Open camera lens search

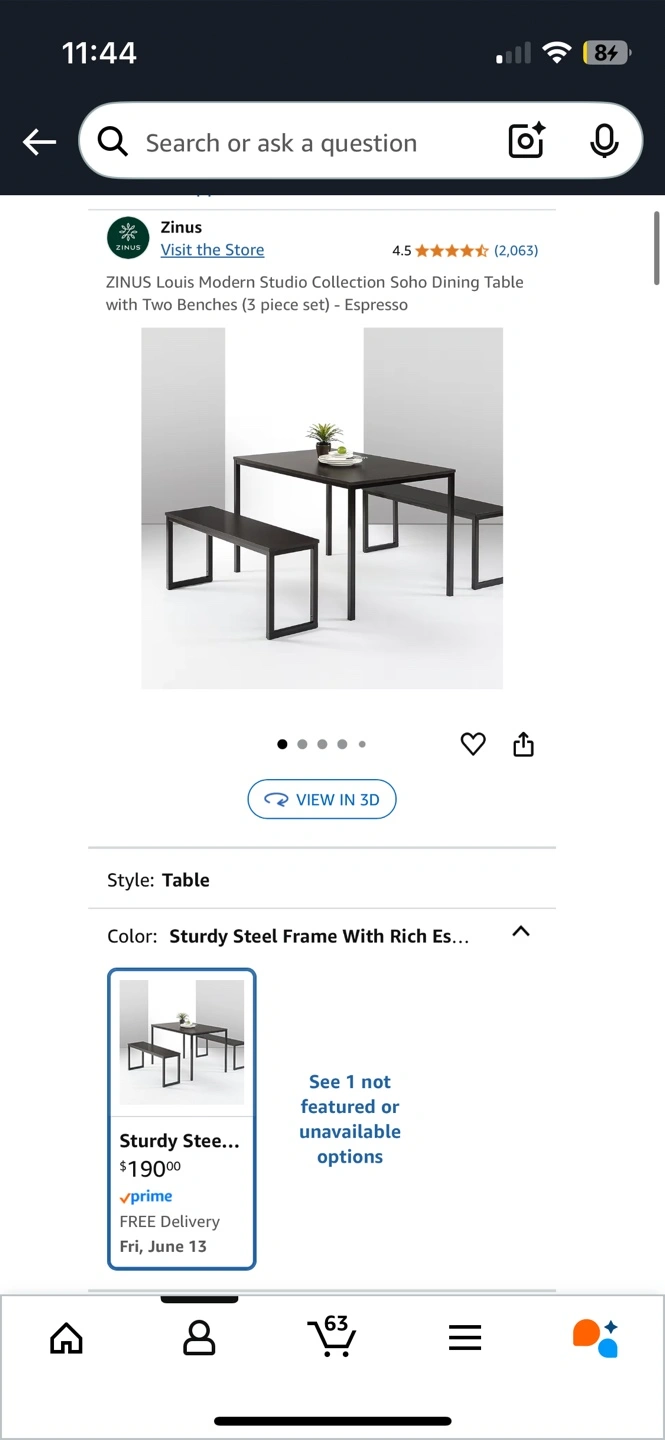click(x=527, y=142)
